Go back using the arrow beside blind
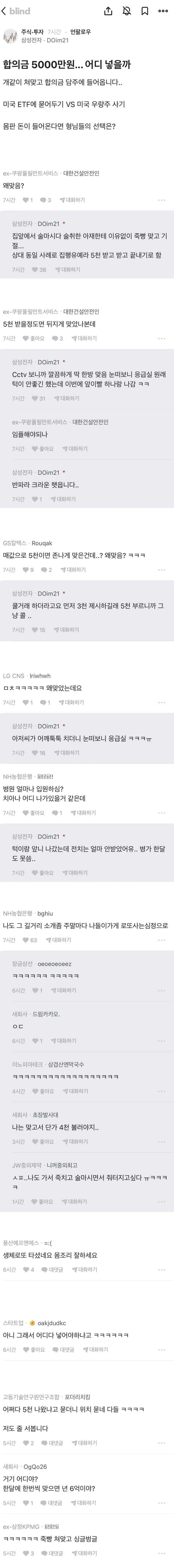The width and height of the screenshot is (174, 1568). click(x=4, y=11)
